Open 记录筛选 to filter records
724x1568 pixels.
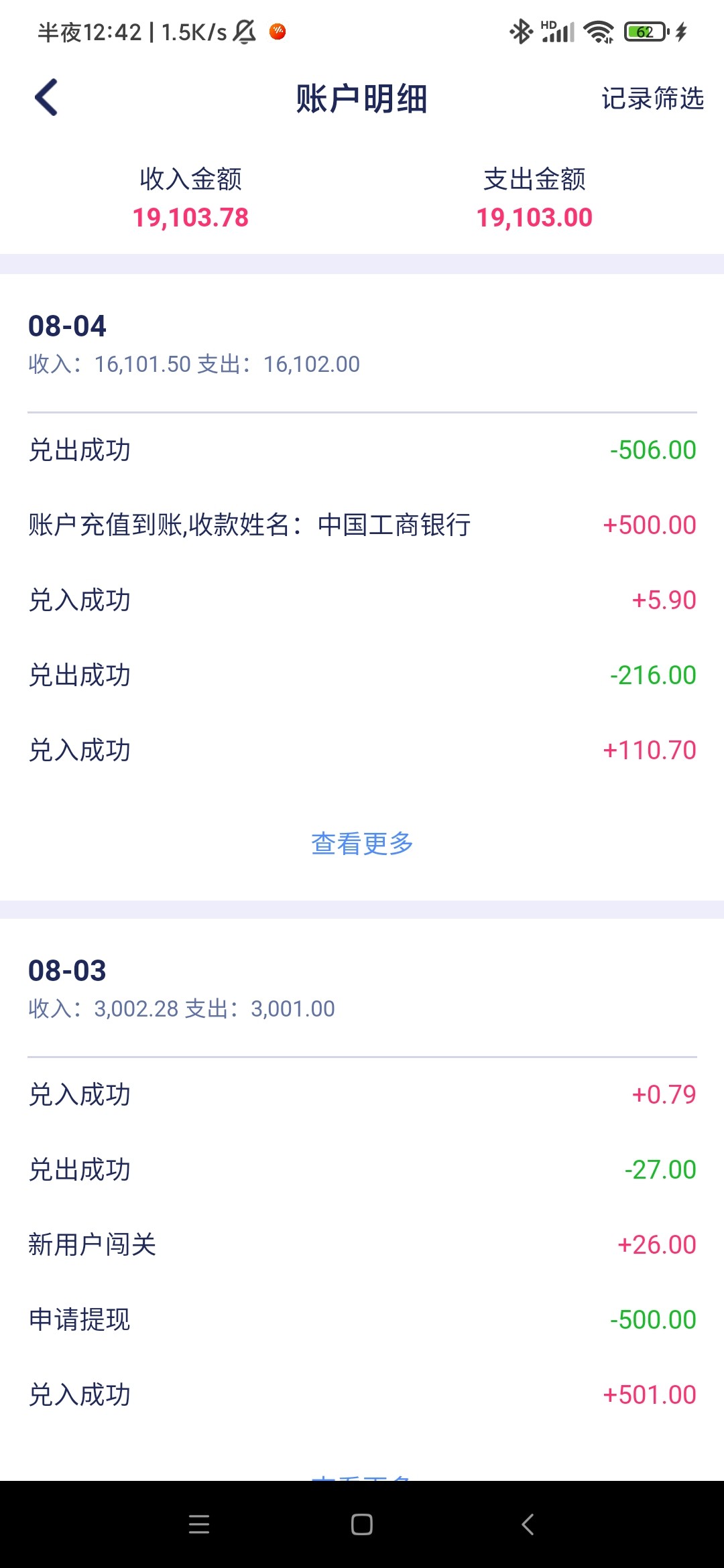pyautogui.click(x=652, y=99)
